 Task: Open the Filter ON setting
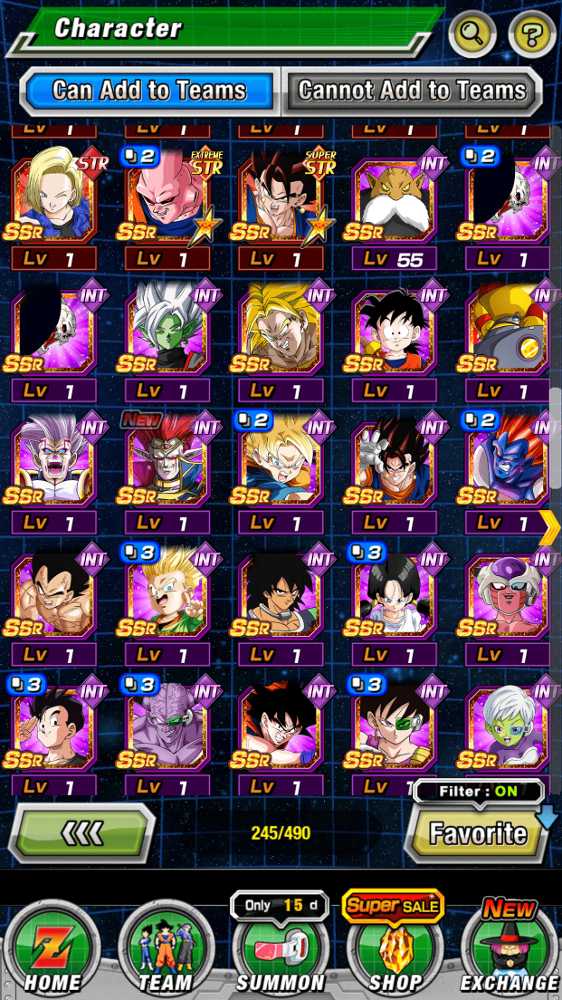pos(478,791)
